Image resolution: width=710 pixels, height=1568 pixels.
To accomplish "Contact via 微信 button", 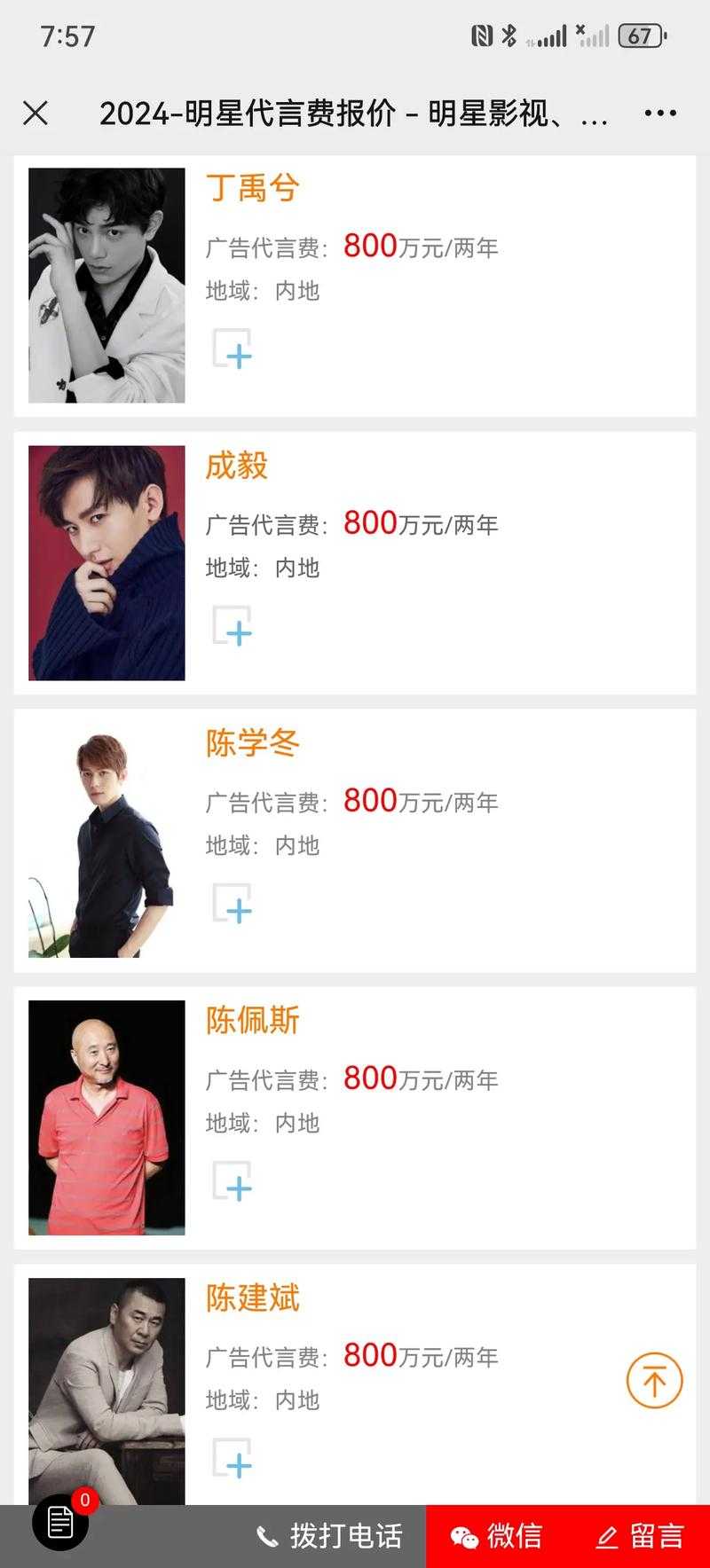I will click(x=497, y=1536).
